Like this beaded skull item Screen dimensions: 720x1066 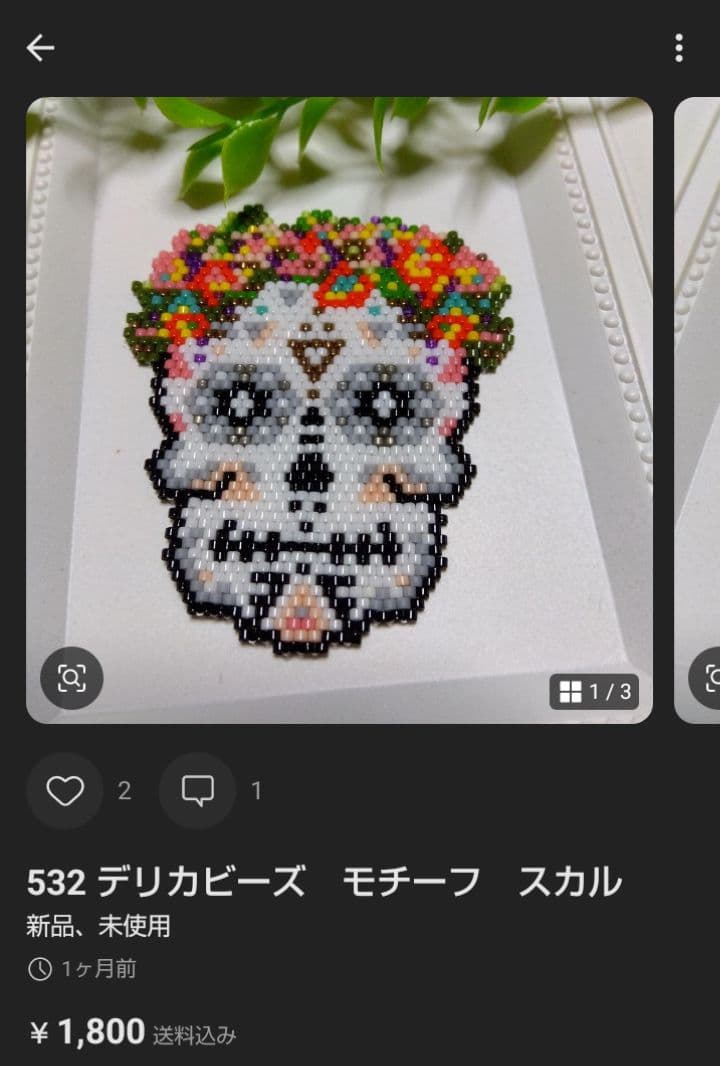(x=65, y=791)
